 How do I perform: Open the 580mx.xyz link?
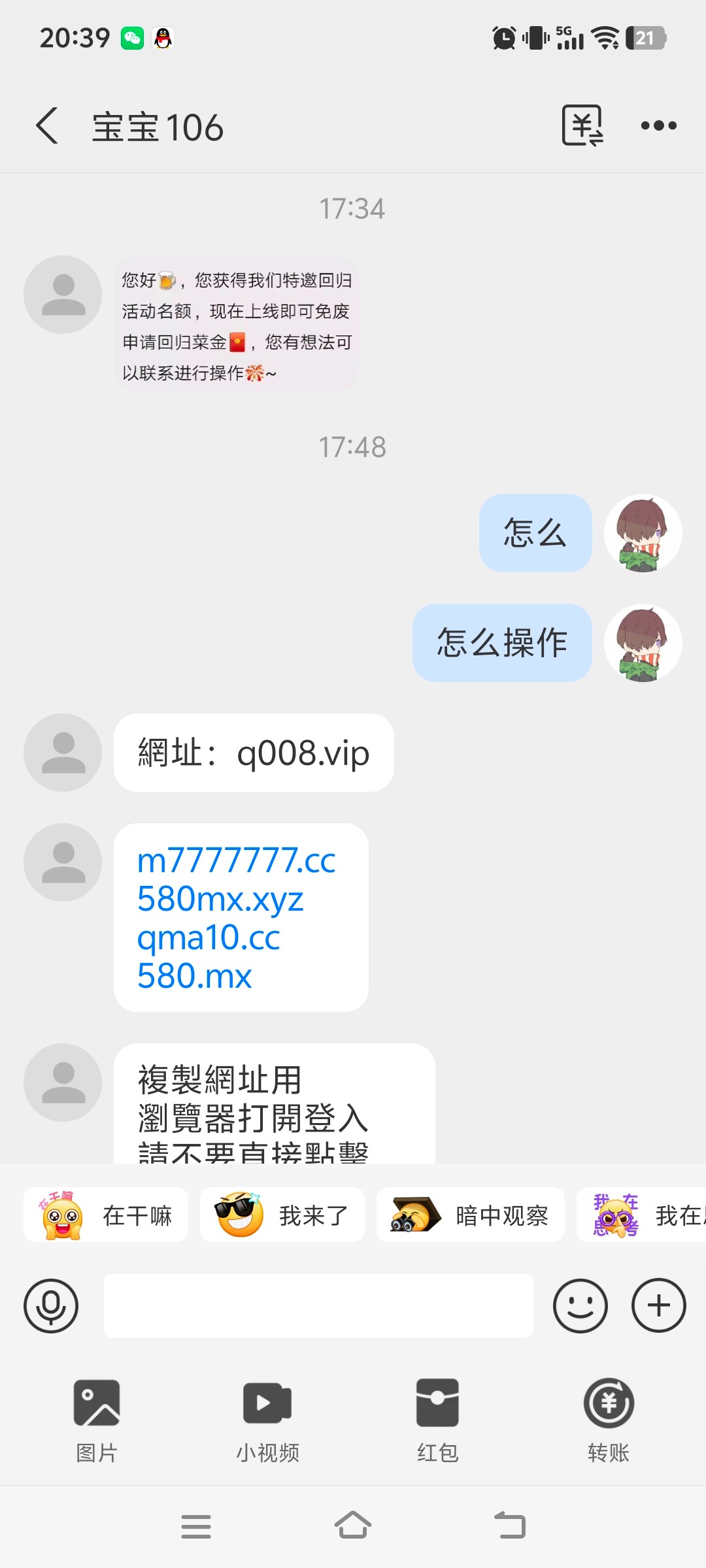(x=220, y=899)
